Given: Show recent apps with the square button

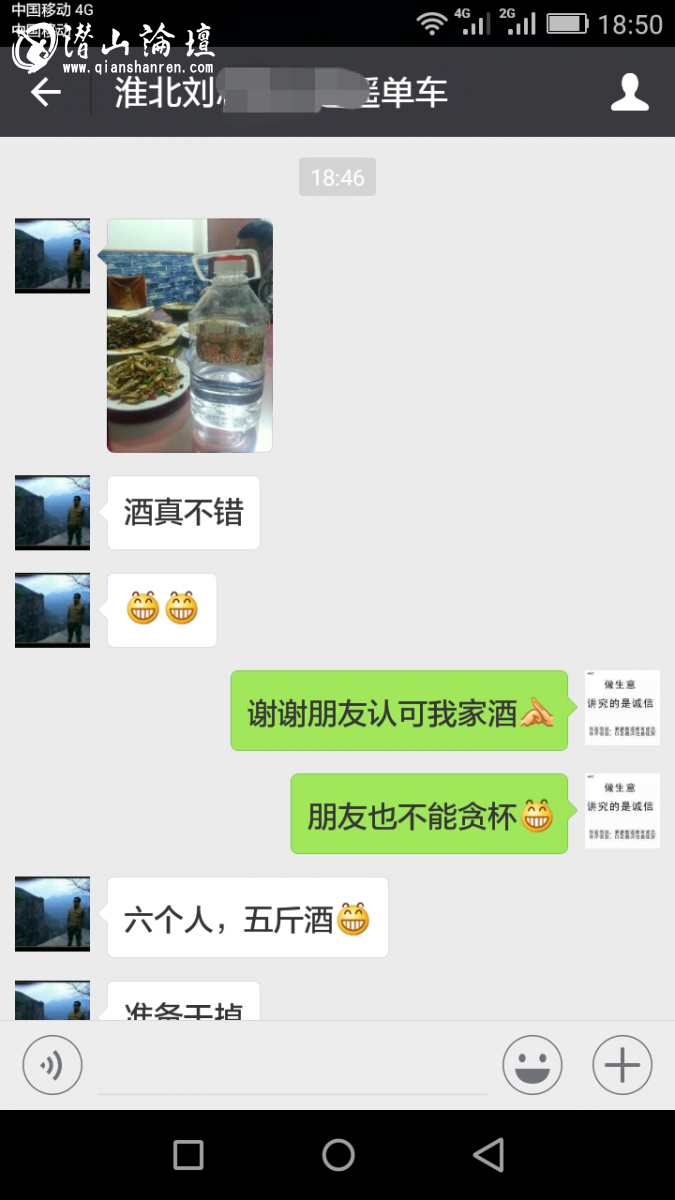Looking at the screenshot, I should [x=188, y=1155].
